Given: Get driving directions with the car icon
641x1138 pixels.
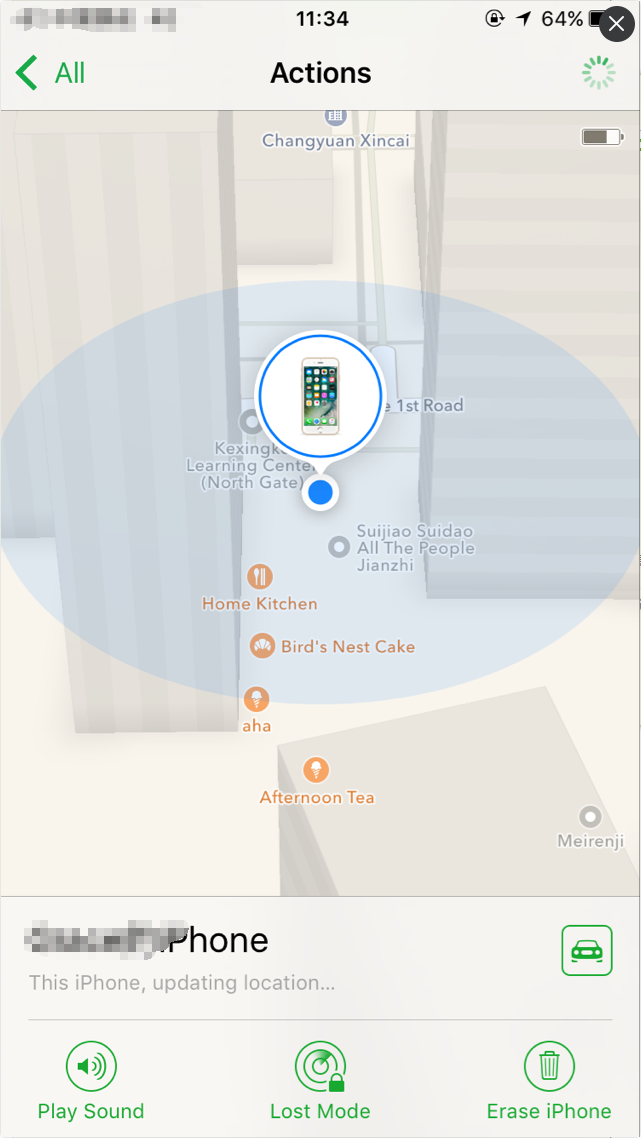Looking at the screenshot, I should [587, 950].
